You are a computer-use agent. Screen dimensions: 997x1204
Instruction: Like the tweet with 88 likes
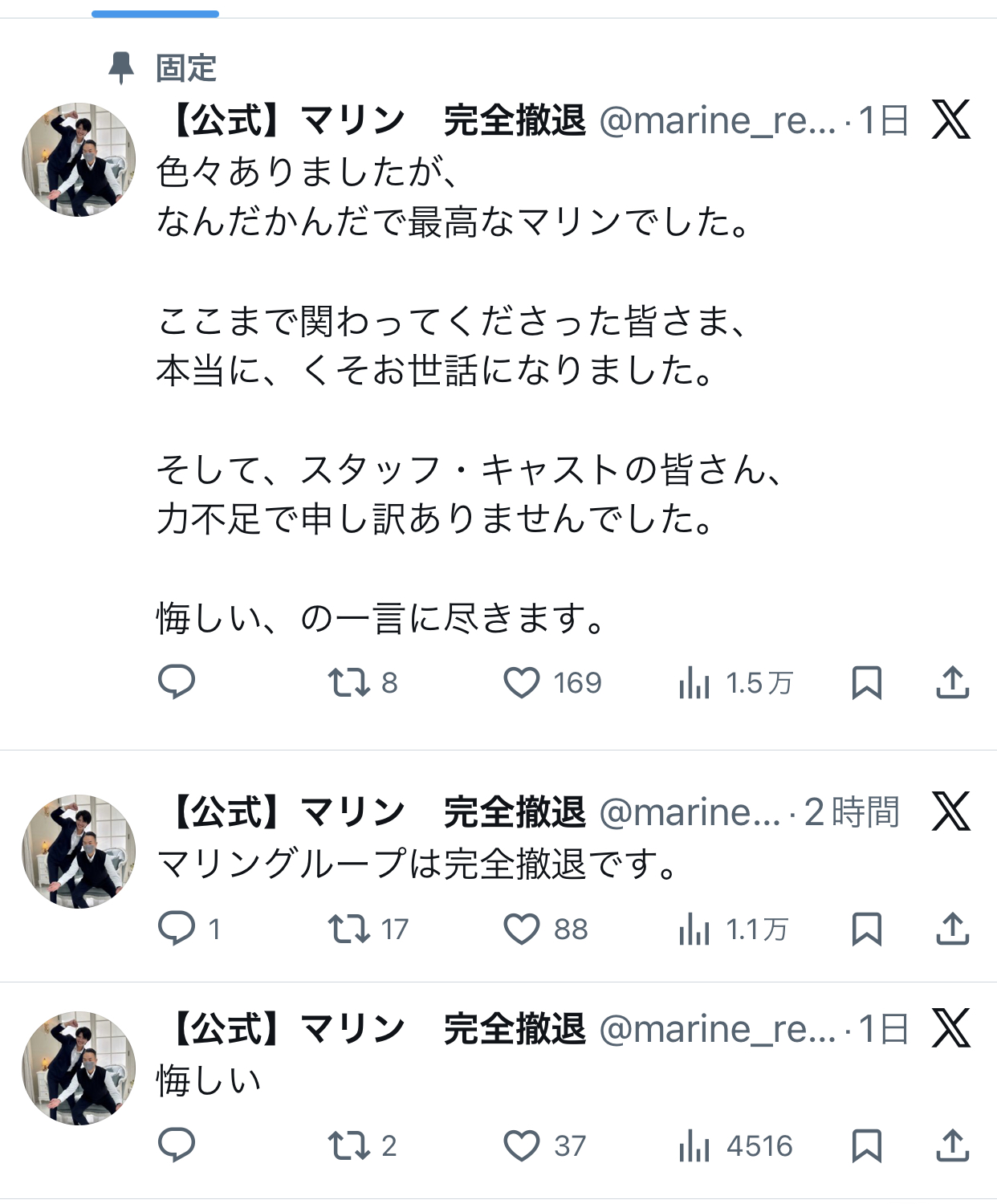522,929
